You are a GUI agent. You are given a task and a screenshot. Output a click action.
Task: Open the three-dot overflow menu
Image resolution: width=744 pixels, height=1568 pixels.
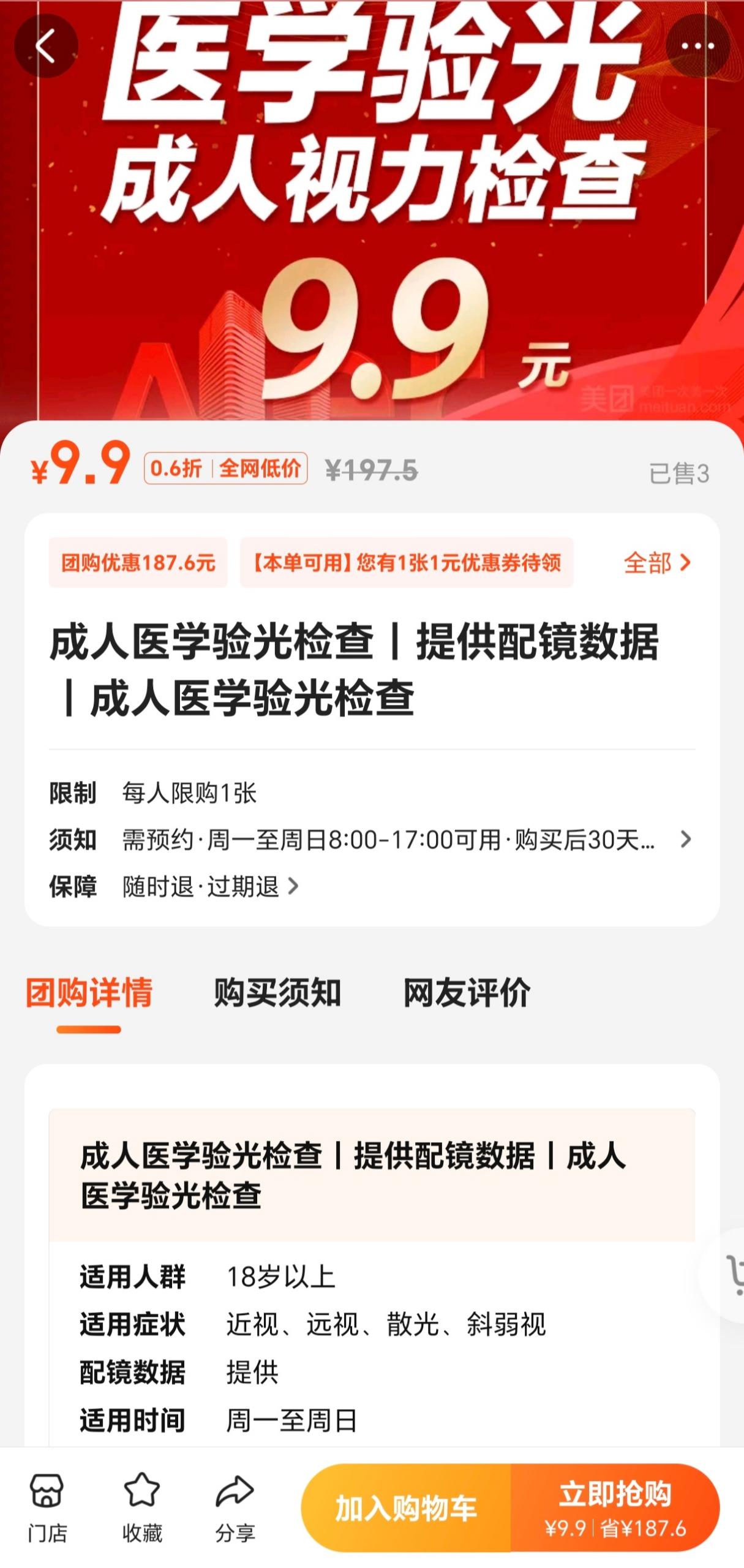(x=697, y=46)
